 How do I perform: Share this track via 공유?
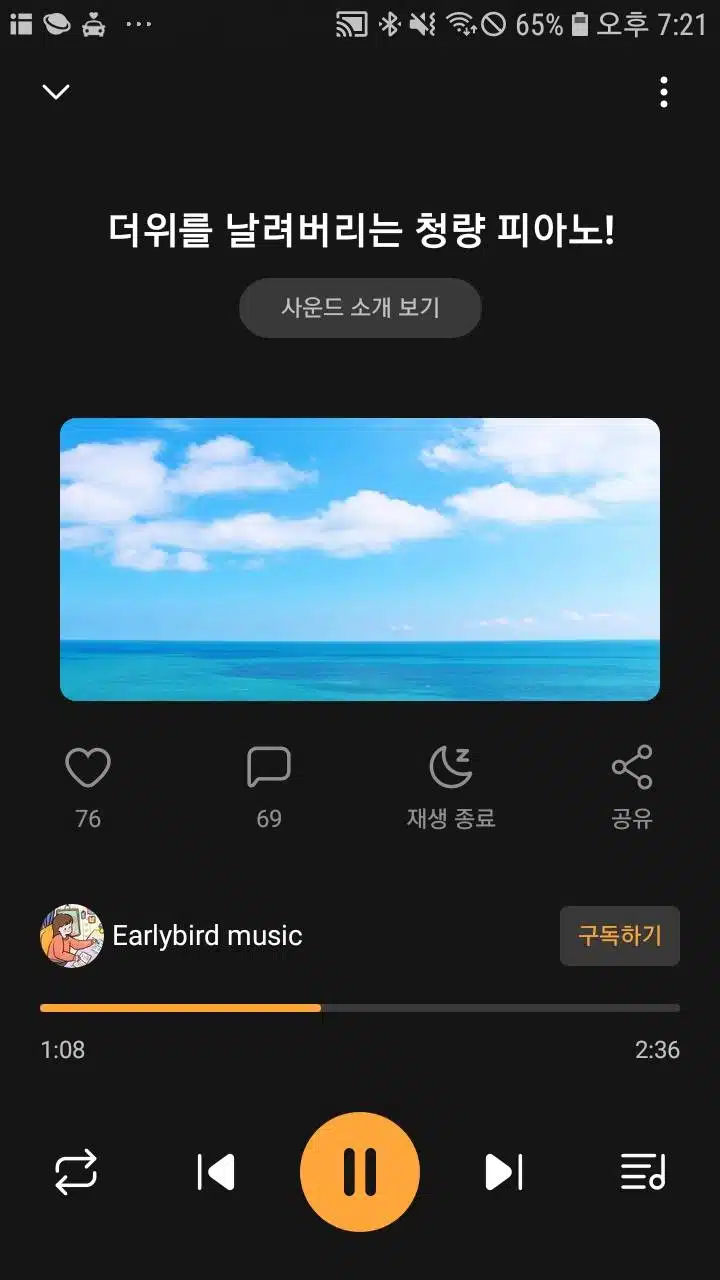pyautogui.click(x=632, y=788)
